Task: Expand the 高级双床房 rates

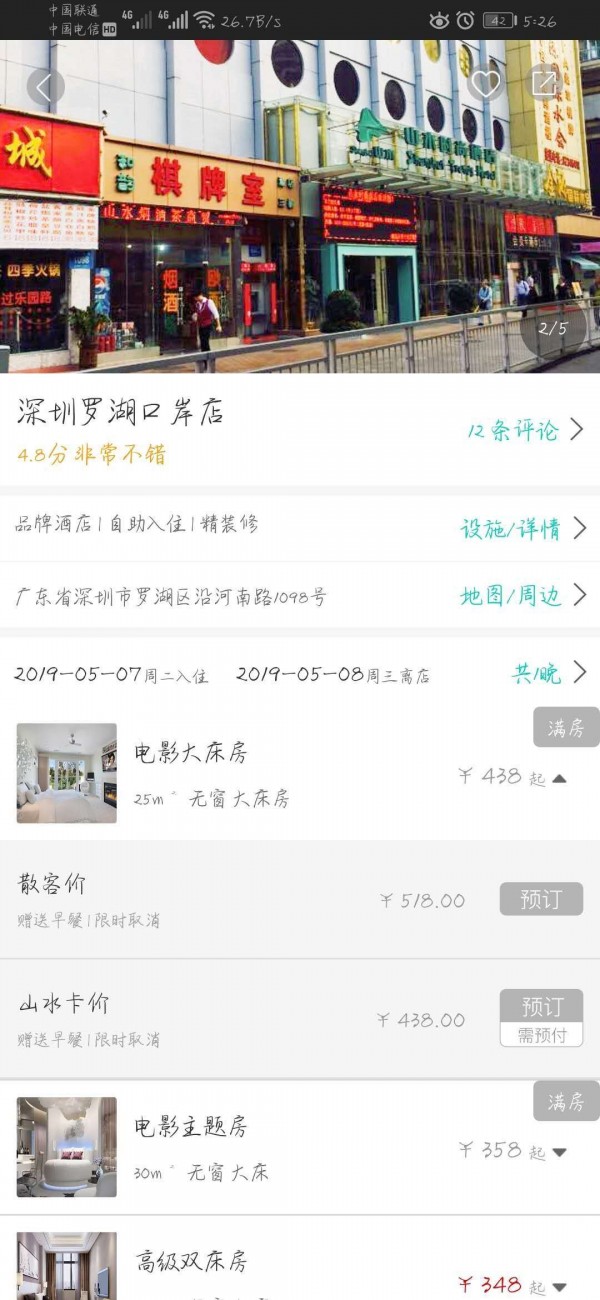Action: pyautogui.click(x=559, y=1286)
